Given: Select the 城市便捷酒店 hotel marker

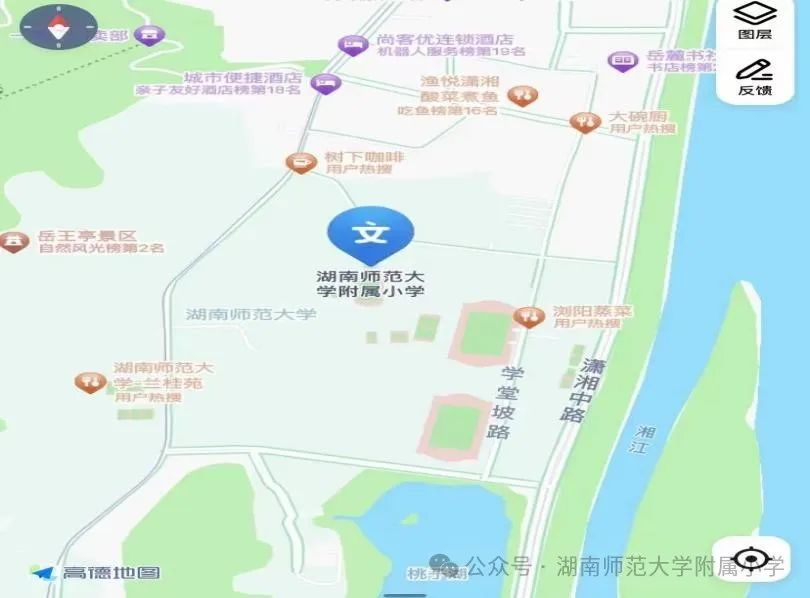Looking at the screenshot, I should click(x=324, y=83).
